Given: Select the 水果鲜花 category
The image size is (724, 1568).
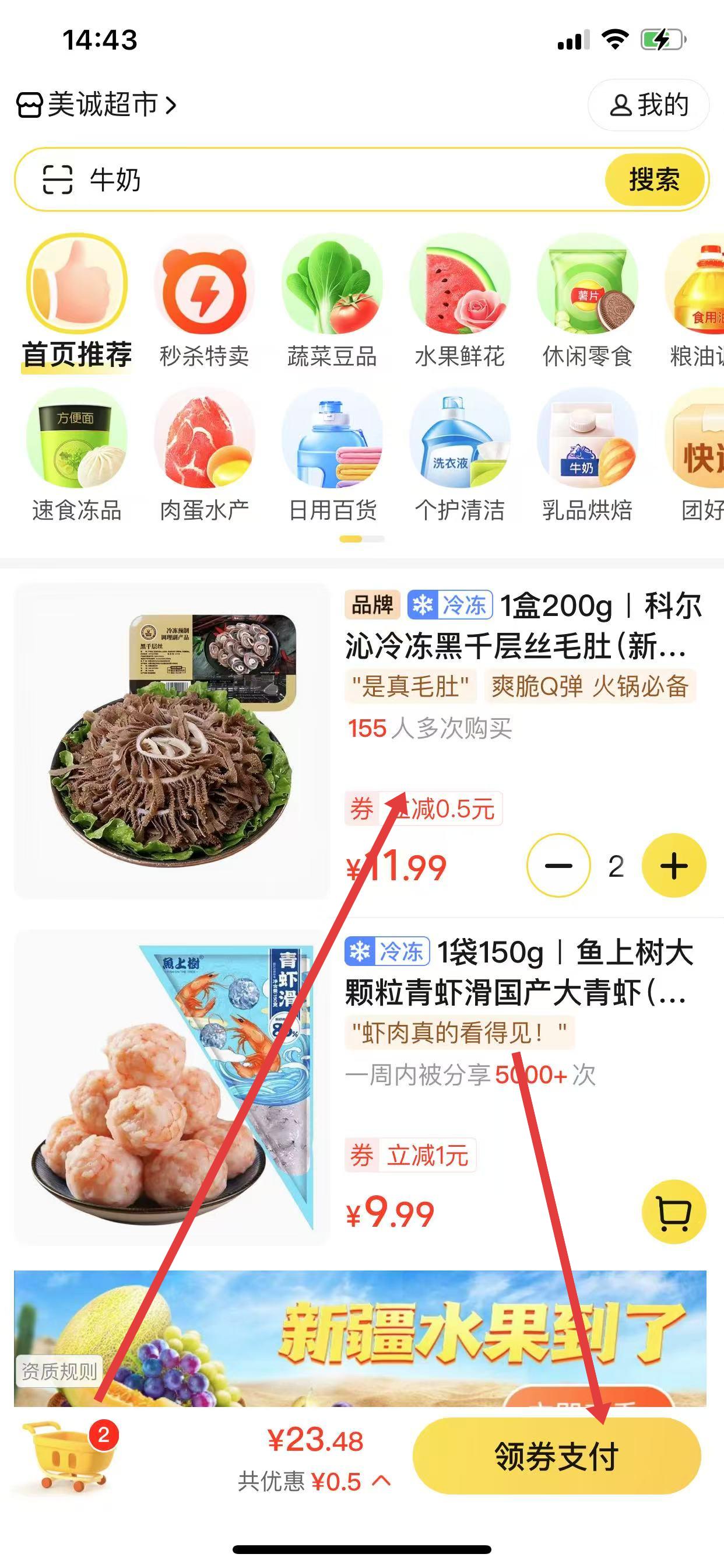Looking at the screenshot, I should pos(460,303).
